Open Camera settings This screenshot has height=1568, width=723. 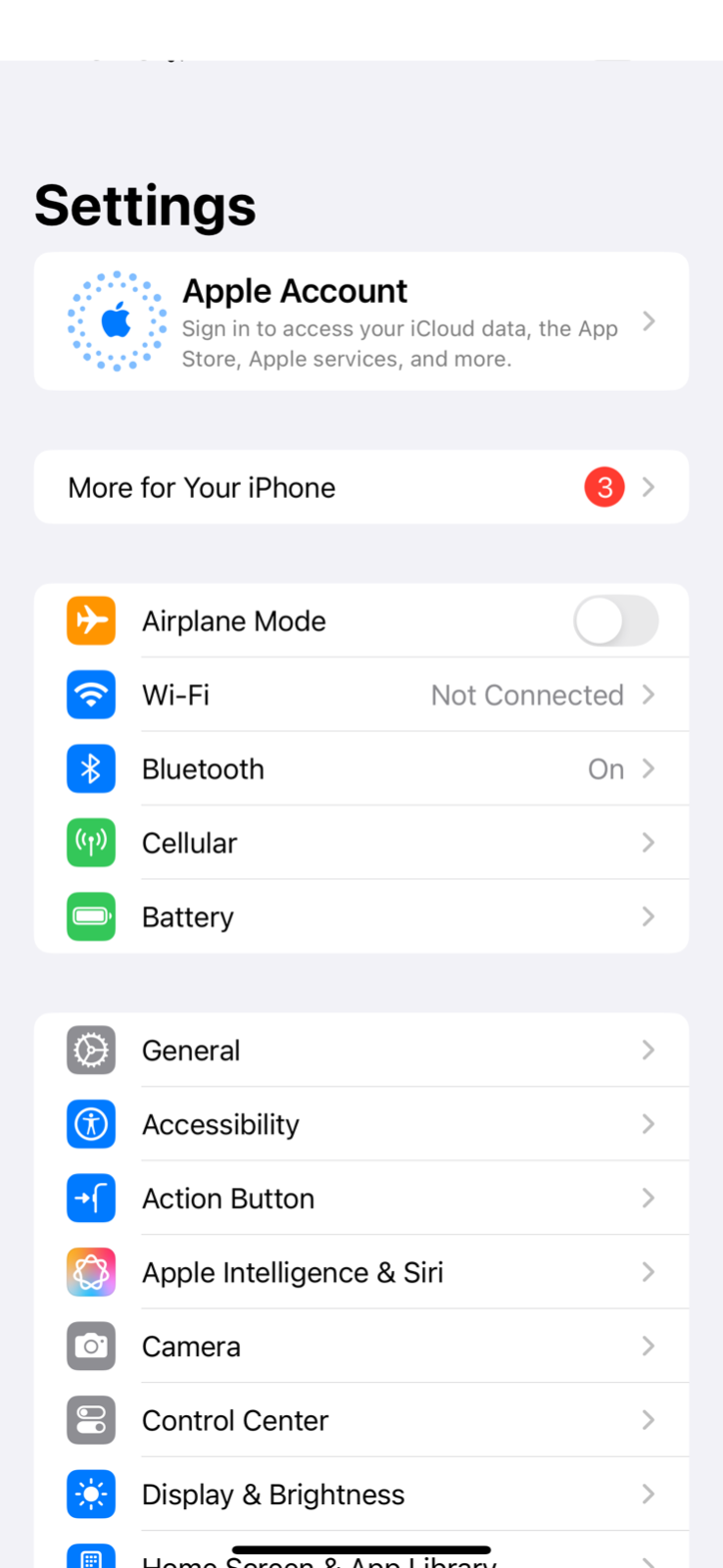[x=361, y=1347]
